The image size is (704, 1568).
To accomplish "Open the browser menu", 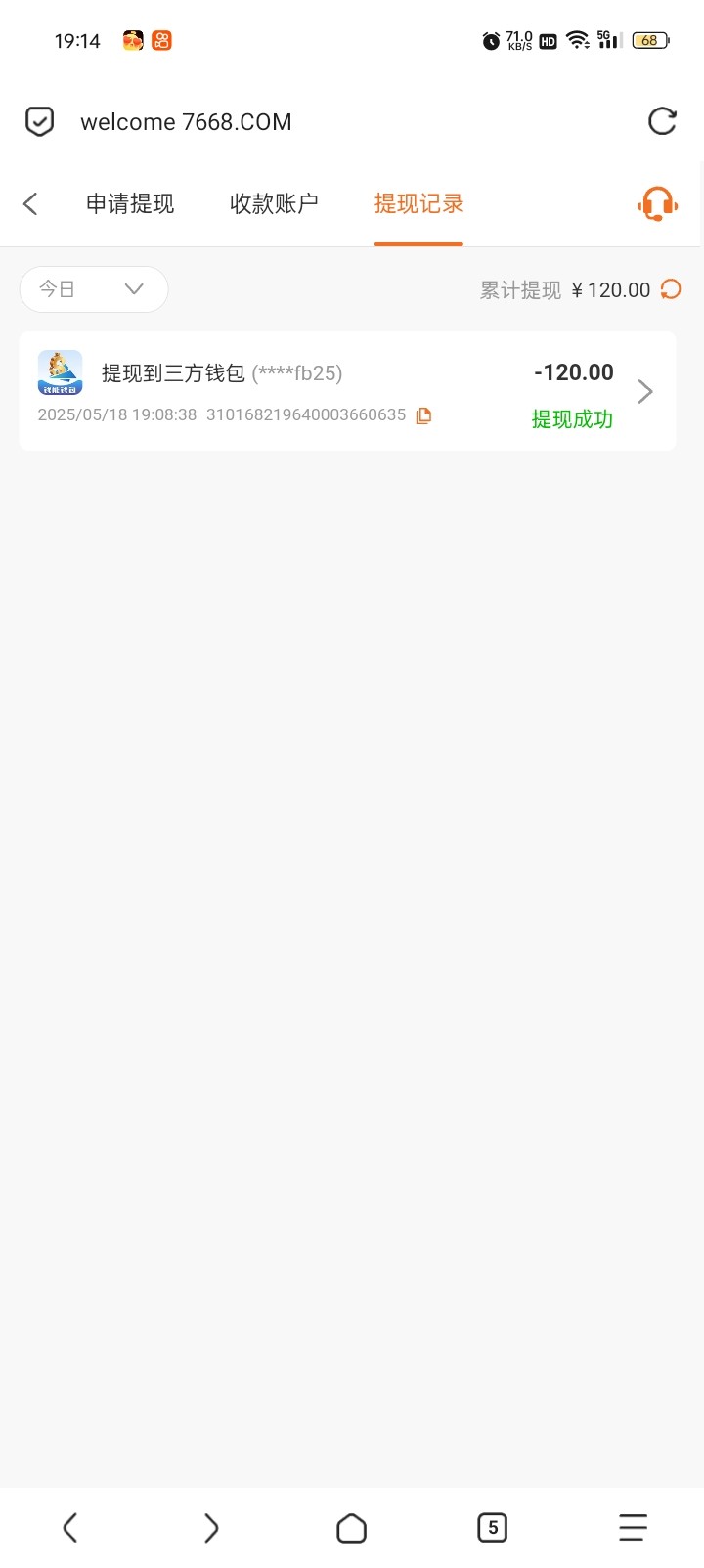I will coord(633,1527).
